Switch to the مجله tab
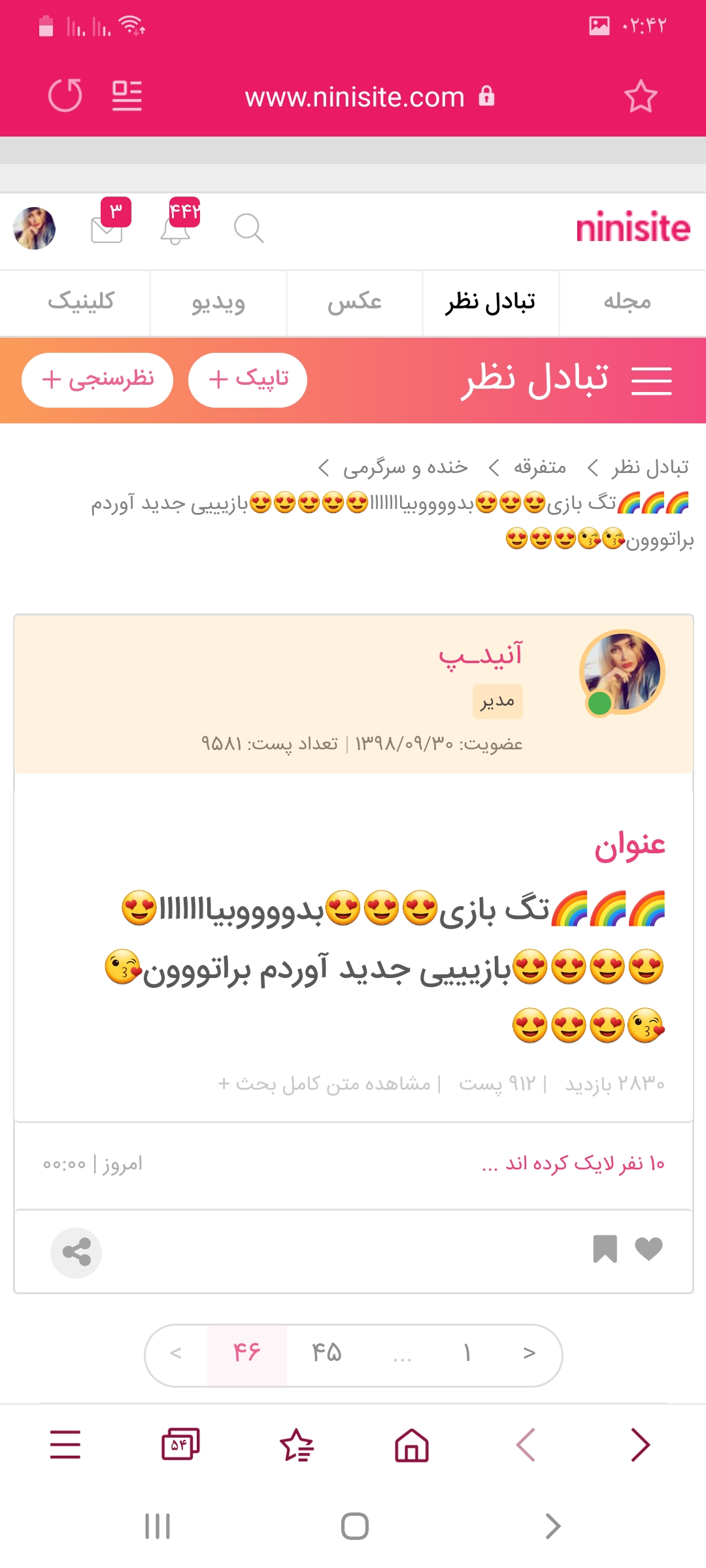Screen dimensions: 706x1568 pyautogui.click(x=627, y=302)
